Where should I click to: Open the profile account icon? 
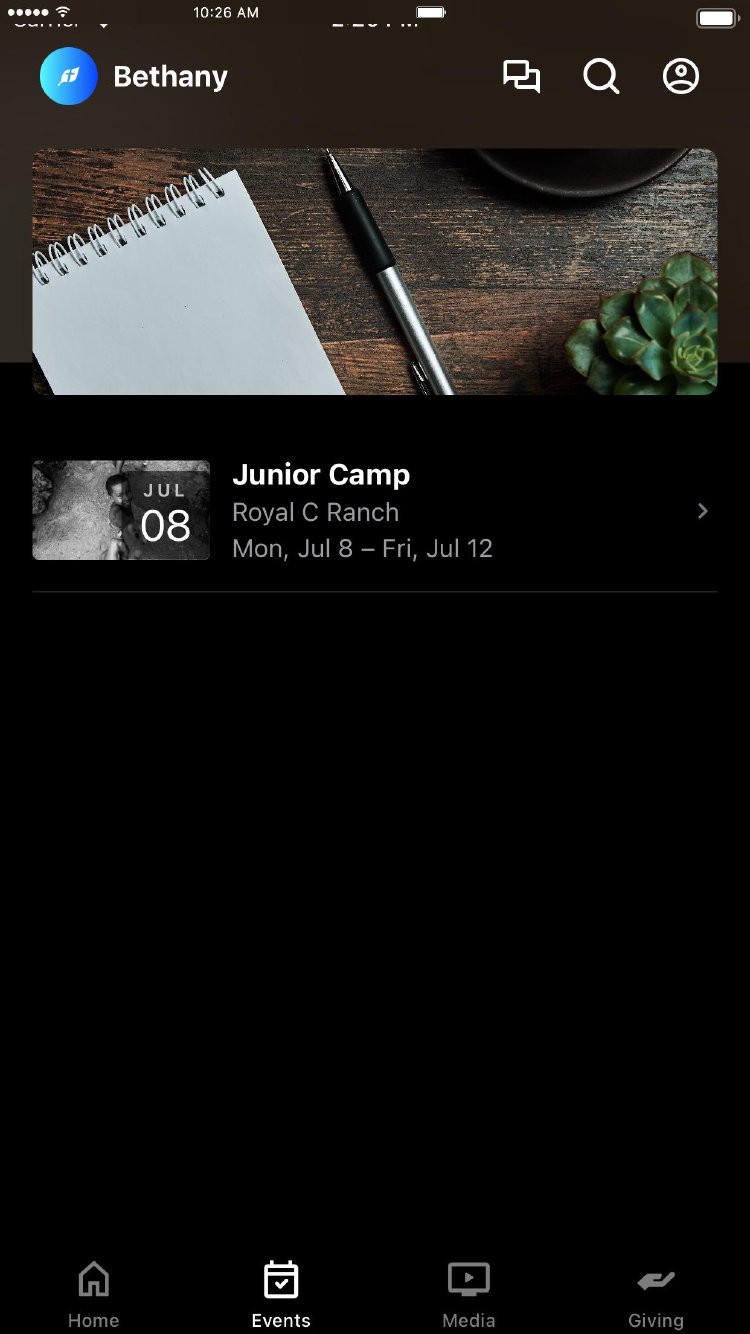click(x=681, y=77)
